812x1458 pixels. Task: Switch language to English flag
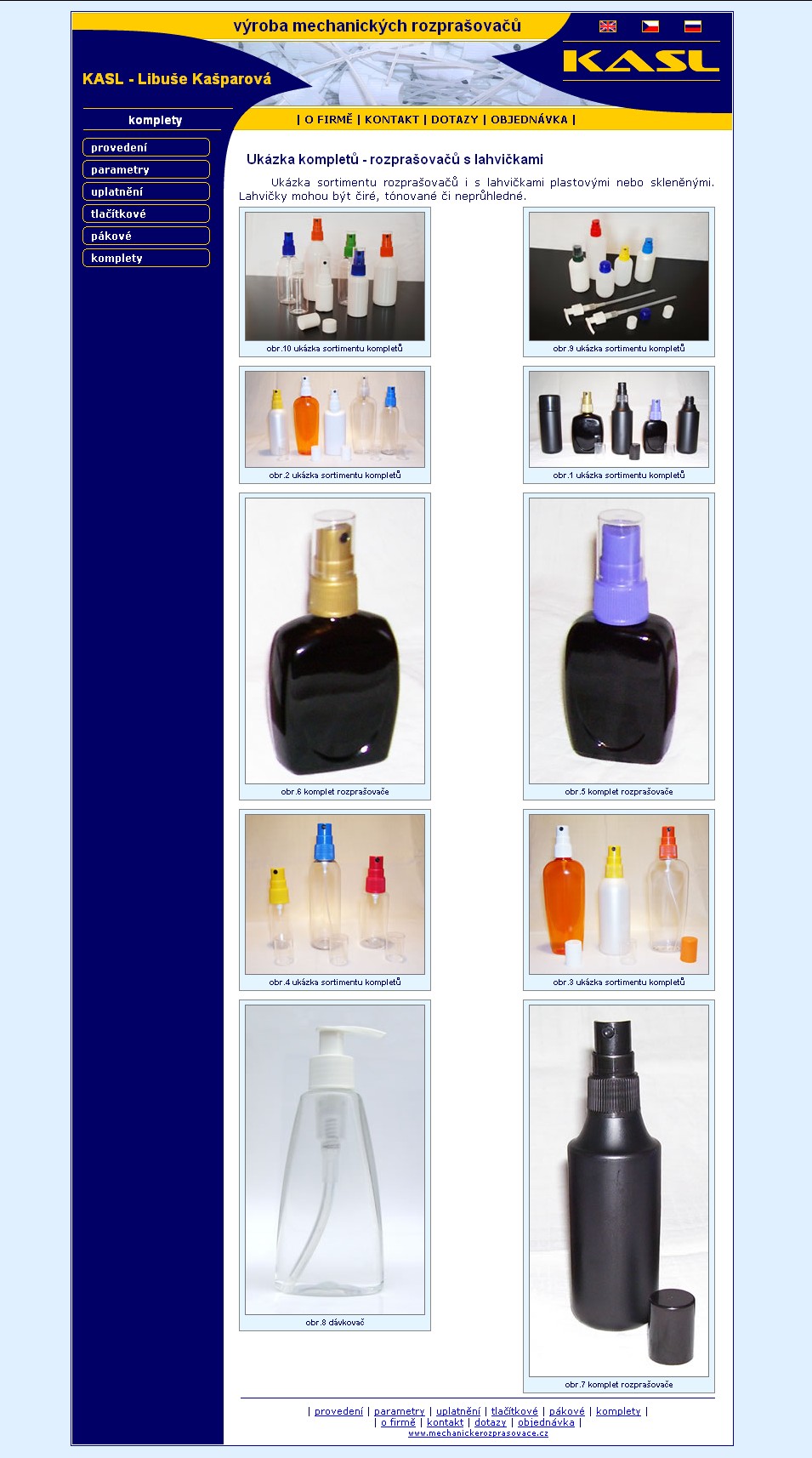click(608, 26)
